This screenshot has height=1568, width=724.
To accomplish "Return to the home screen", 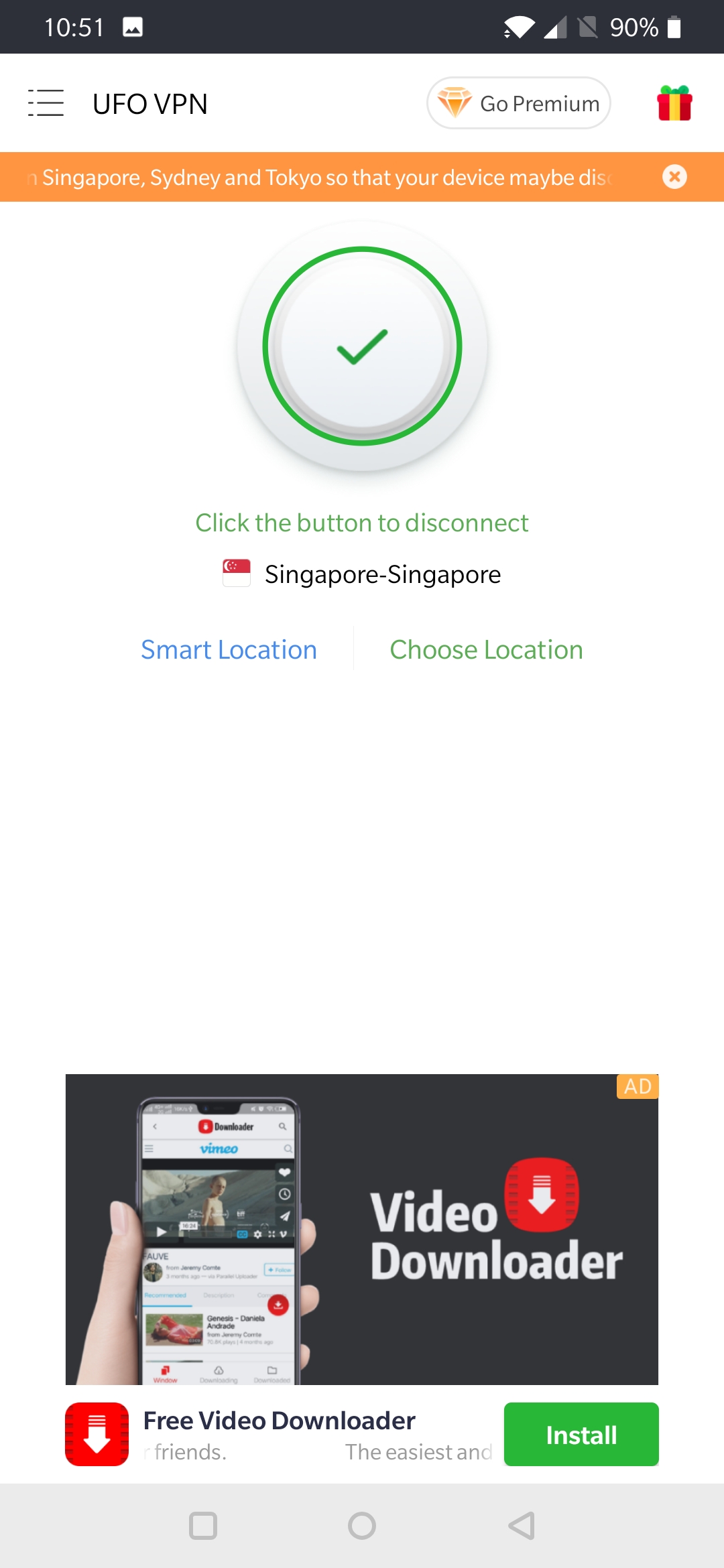I will coord(362,1526).
